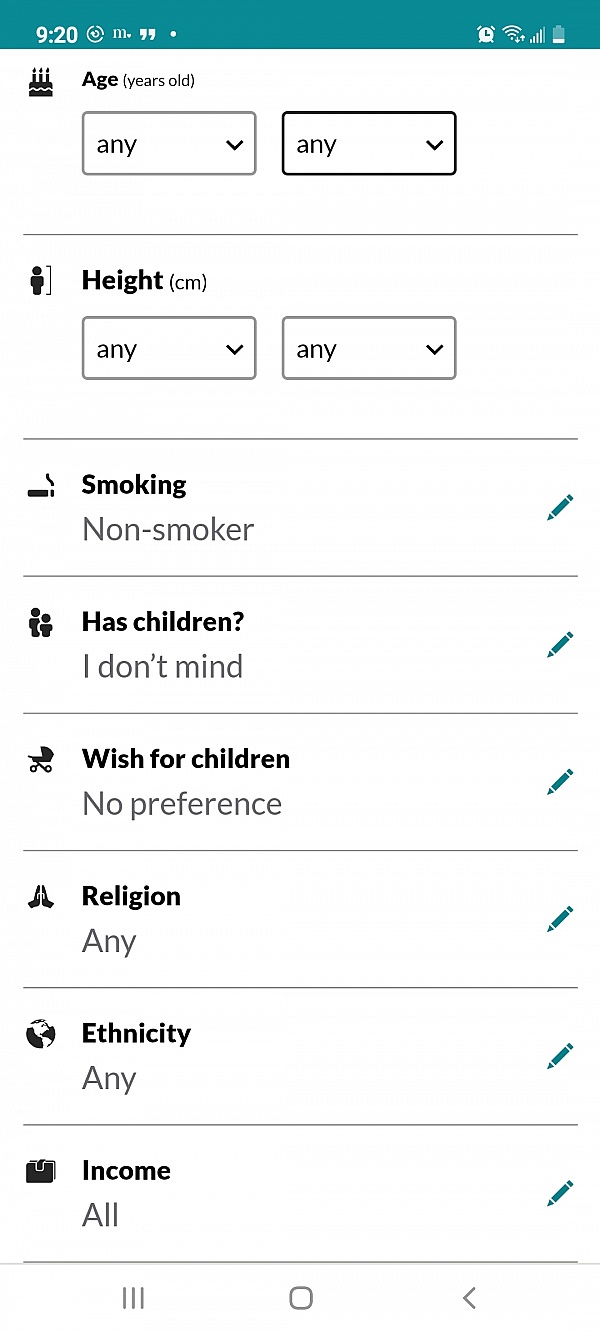Screen dimensions: 600x1333
Task: Edit the Smoking preference
Action: [x=560, y=508]
